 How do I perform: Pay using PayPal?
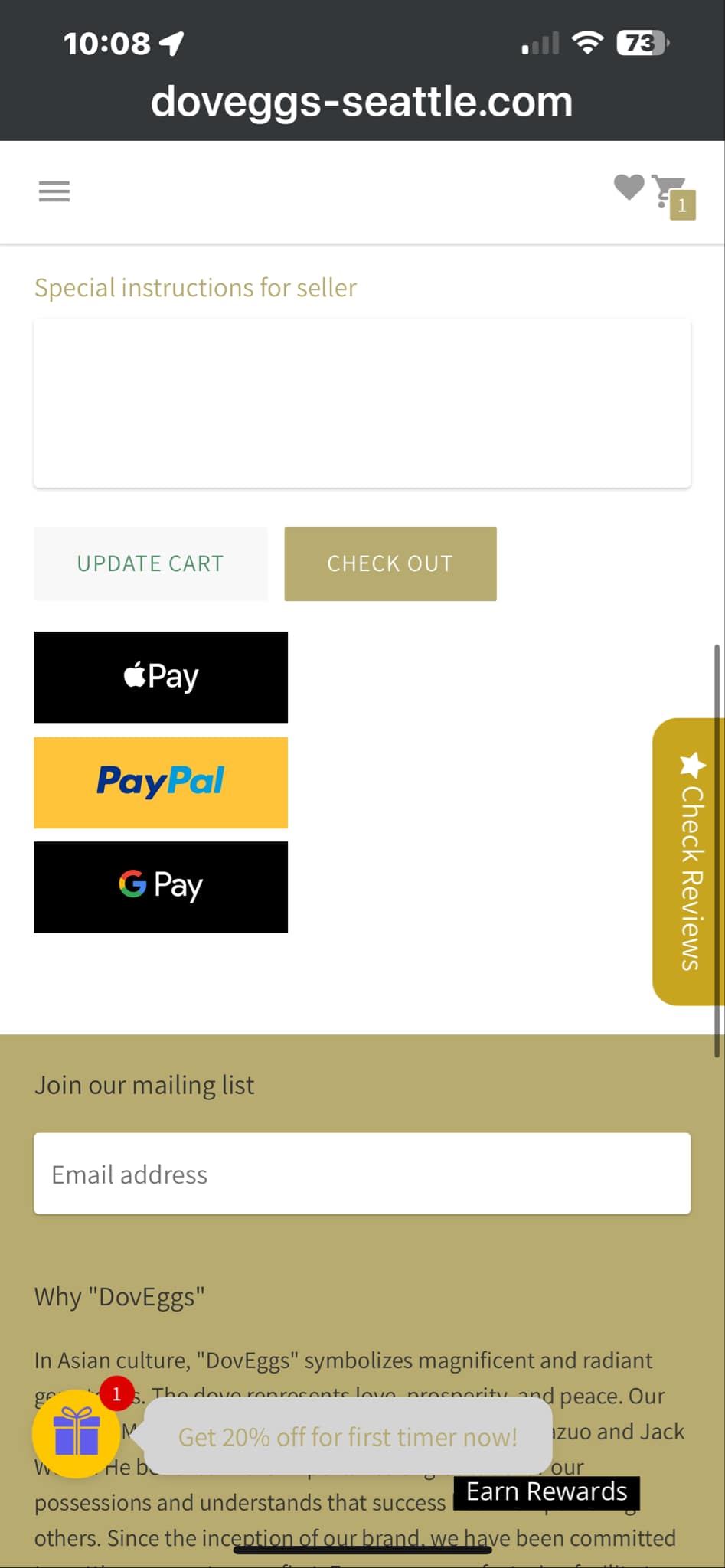coord(161,782)
